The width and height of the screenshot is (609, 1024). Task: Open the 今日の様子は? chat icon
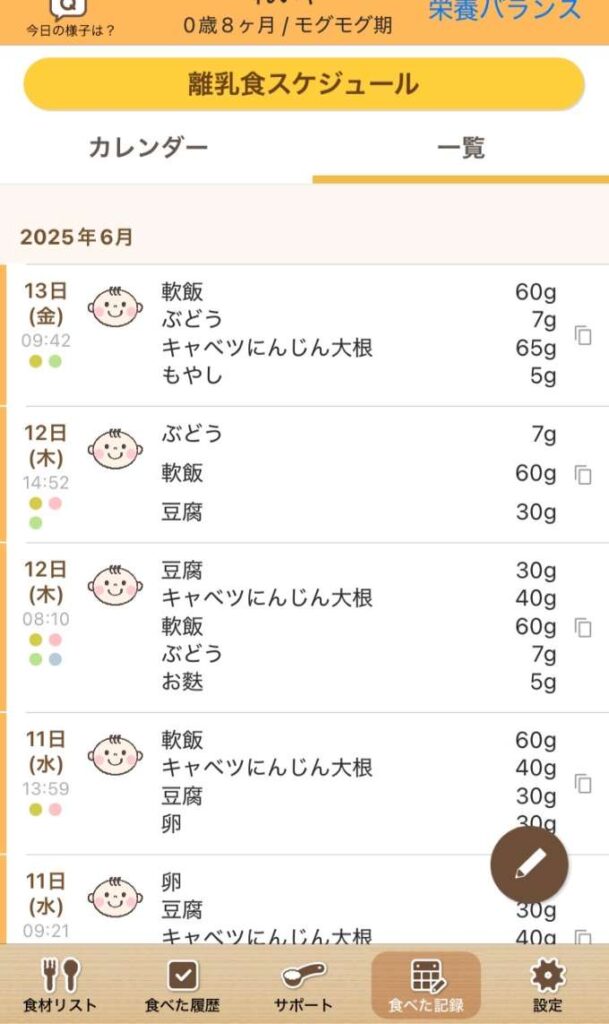[x=70, y=17]
